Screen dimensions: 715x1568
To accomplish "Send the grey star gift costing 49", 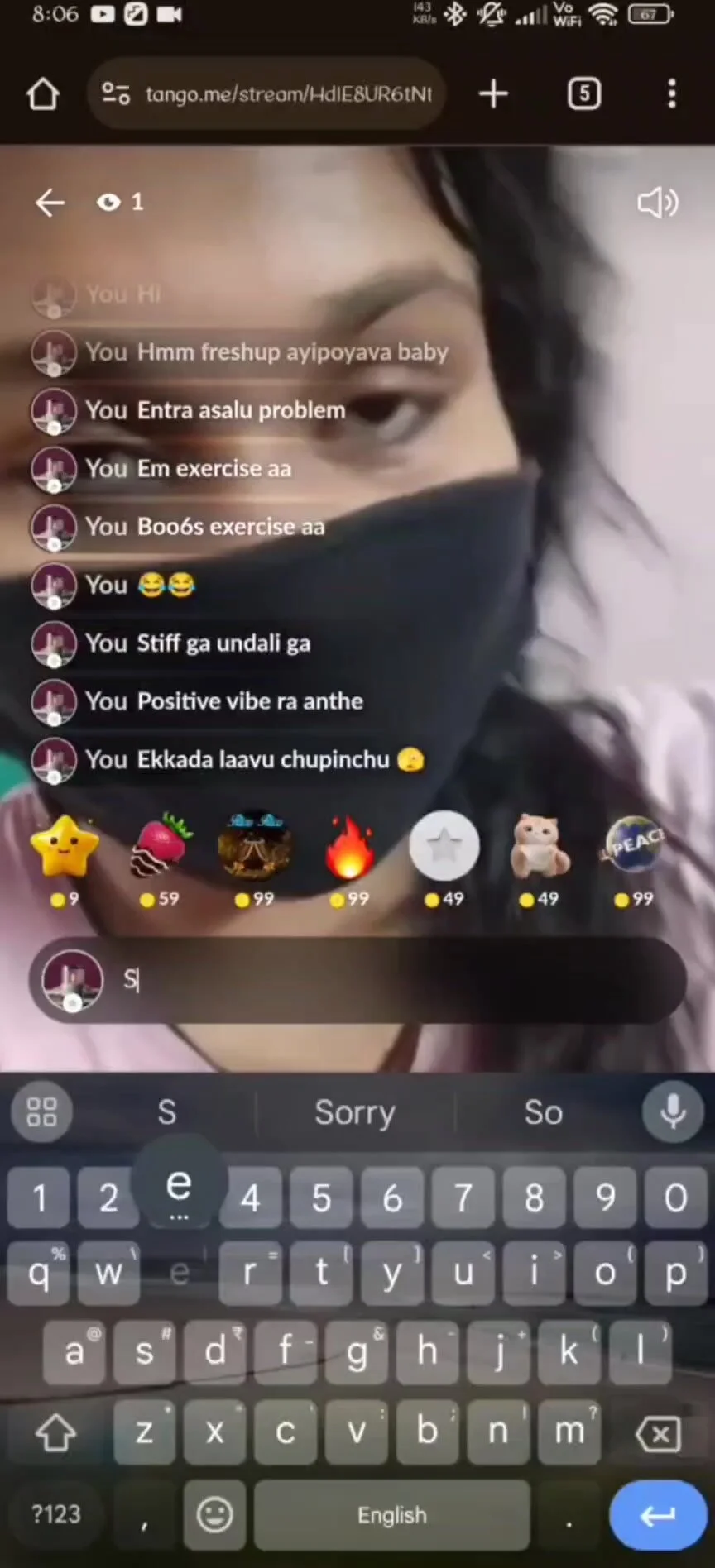I will [444, 860].
